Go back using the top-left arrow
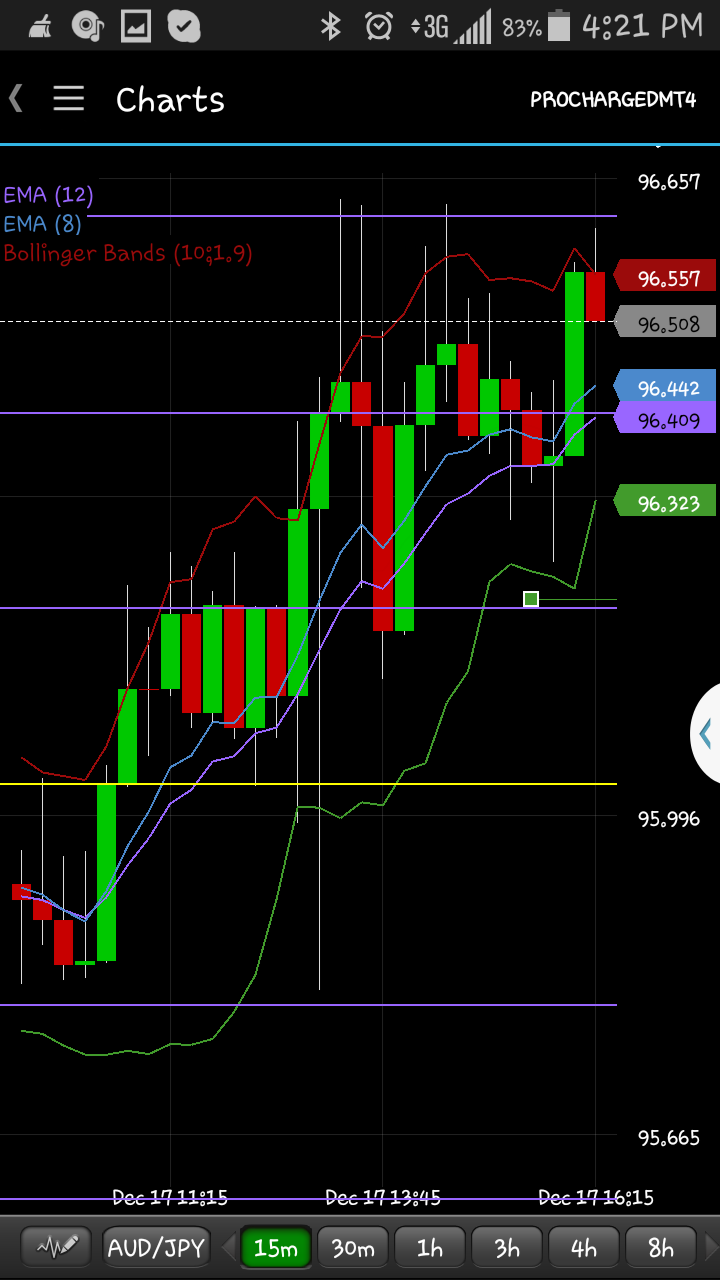Viewport: 720px width, 1280px height. [16, 98]
